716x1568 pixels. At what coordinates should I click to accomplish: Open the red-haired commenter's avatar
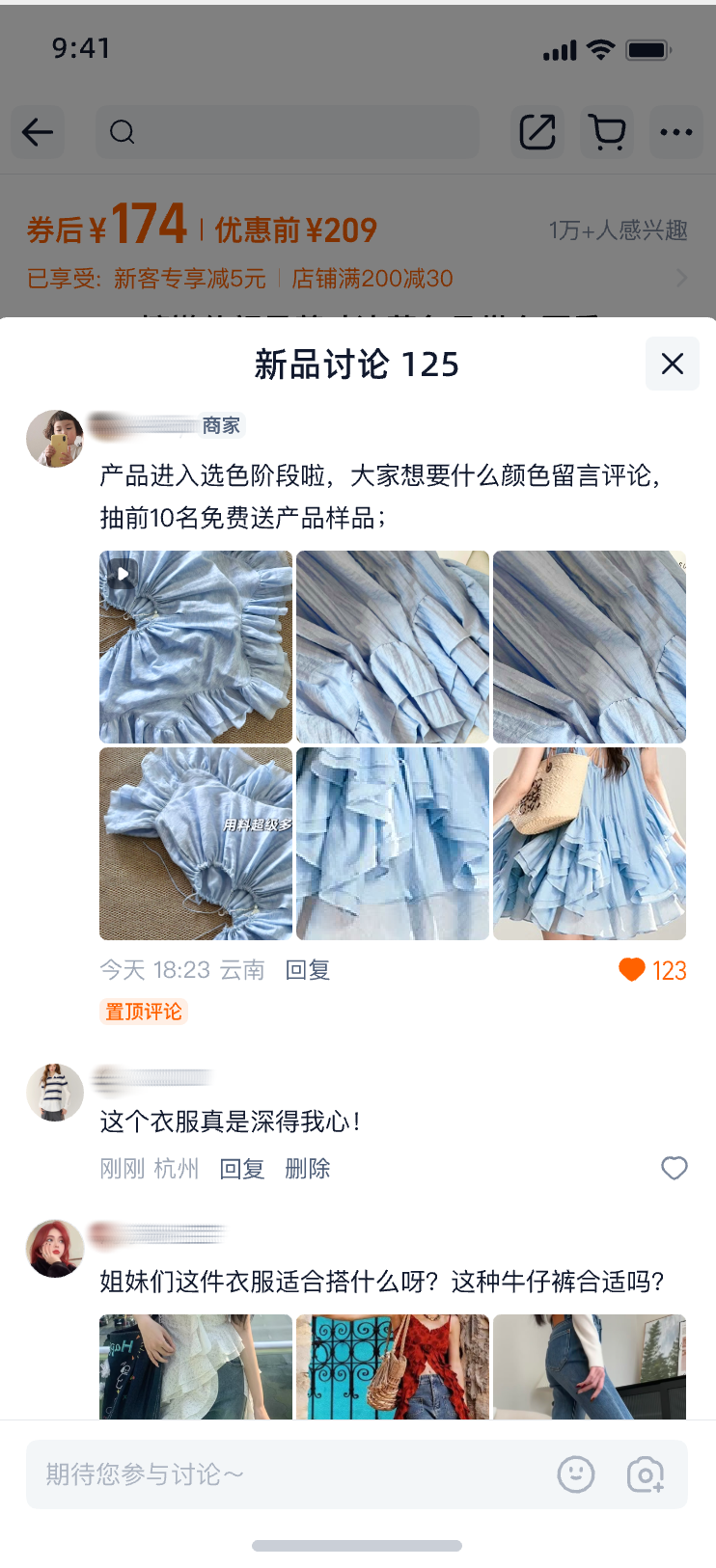pyautogui.click(x=54, y=1248)
